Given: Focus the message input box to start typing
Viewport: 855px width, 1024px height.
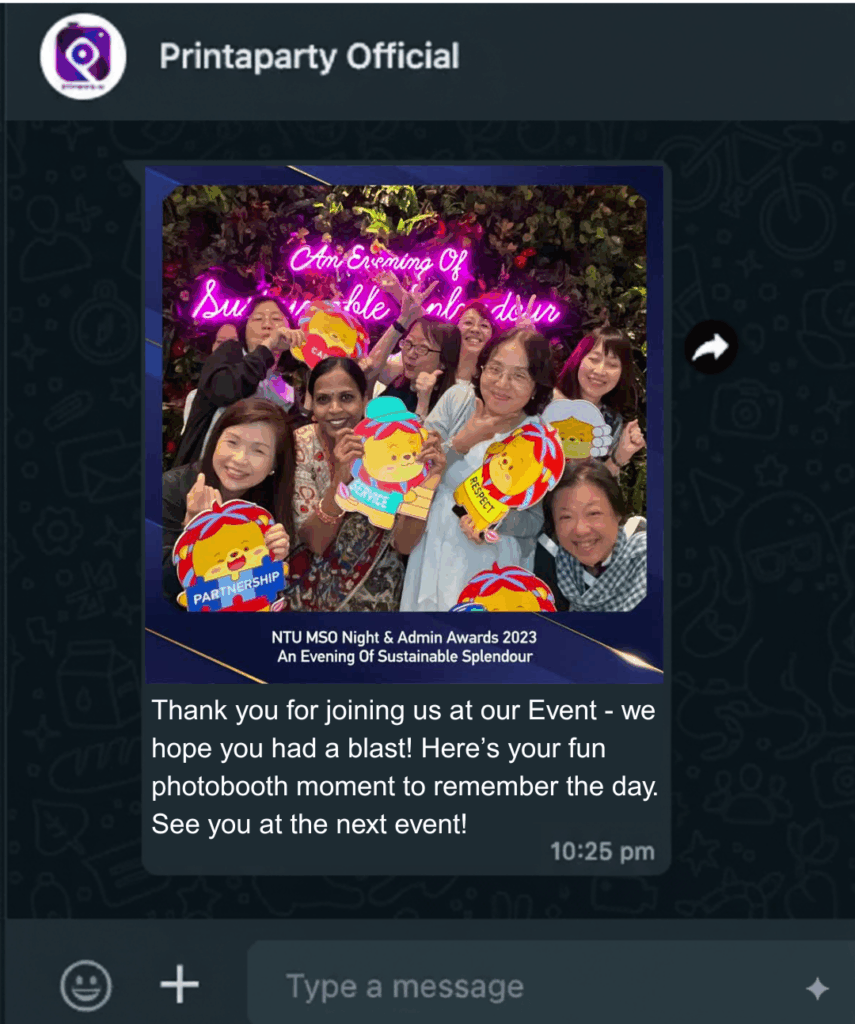Looking at the screenshot, I should click(x=500, y=985).
